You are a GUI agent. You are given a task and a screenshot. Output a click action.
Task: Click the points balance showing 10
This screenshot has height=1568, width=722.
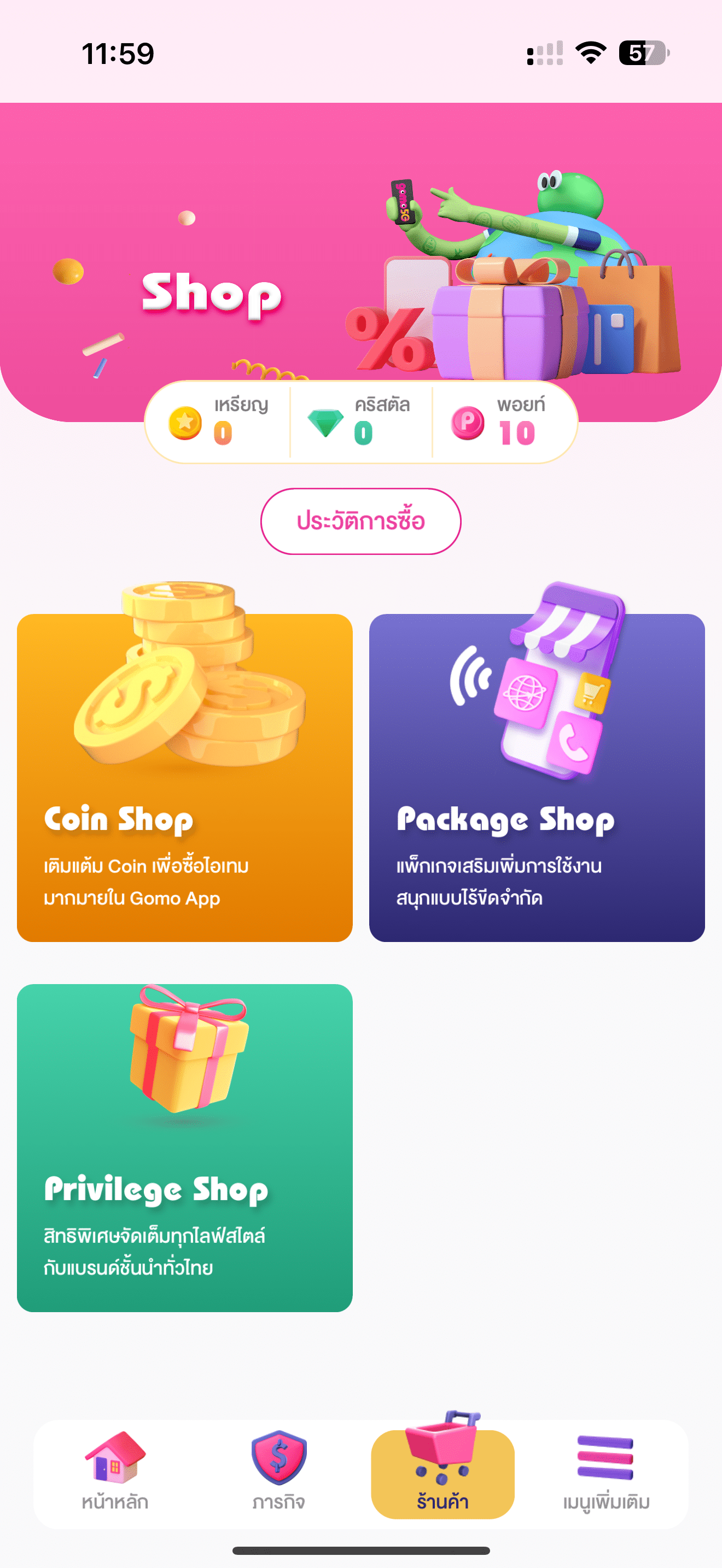(516, 432)
